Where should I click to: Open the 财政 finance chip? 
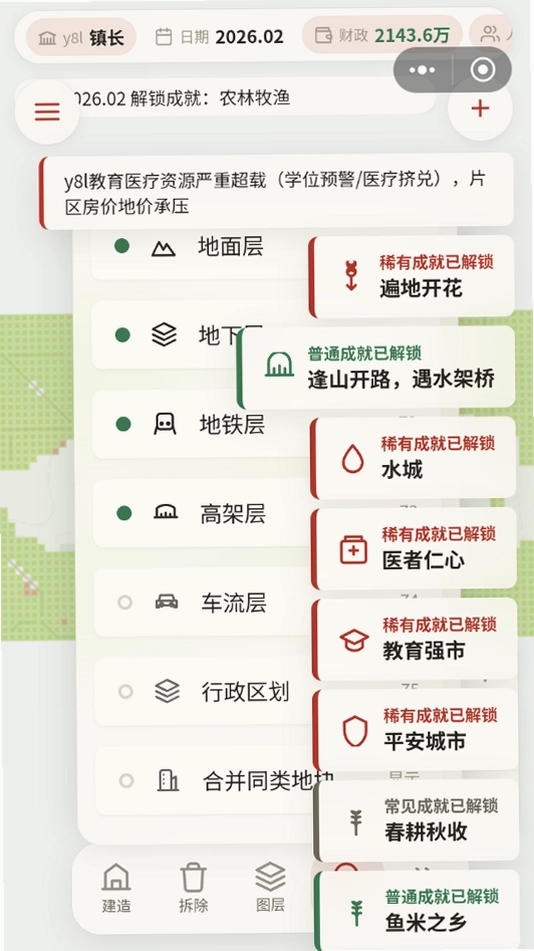[x=382, y=36]
